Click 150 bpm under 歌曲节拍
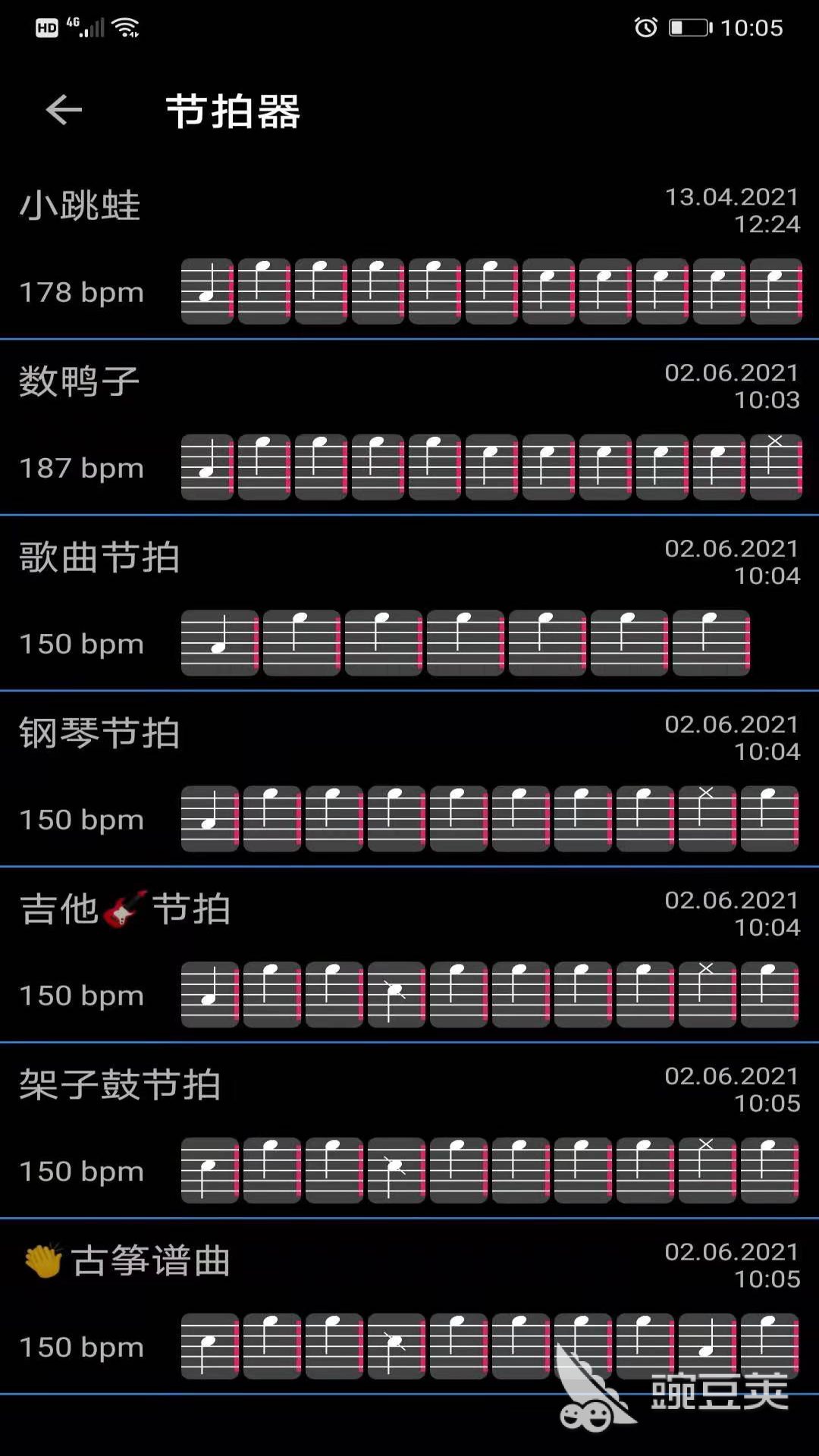Screen dimensions: 819x1456 pyautogui.click(x=81, y=643)
